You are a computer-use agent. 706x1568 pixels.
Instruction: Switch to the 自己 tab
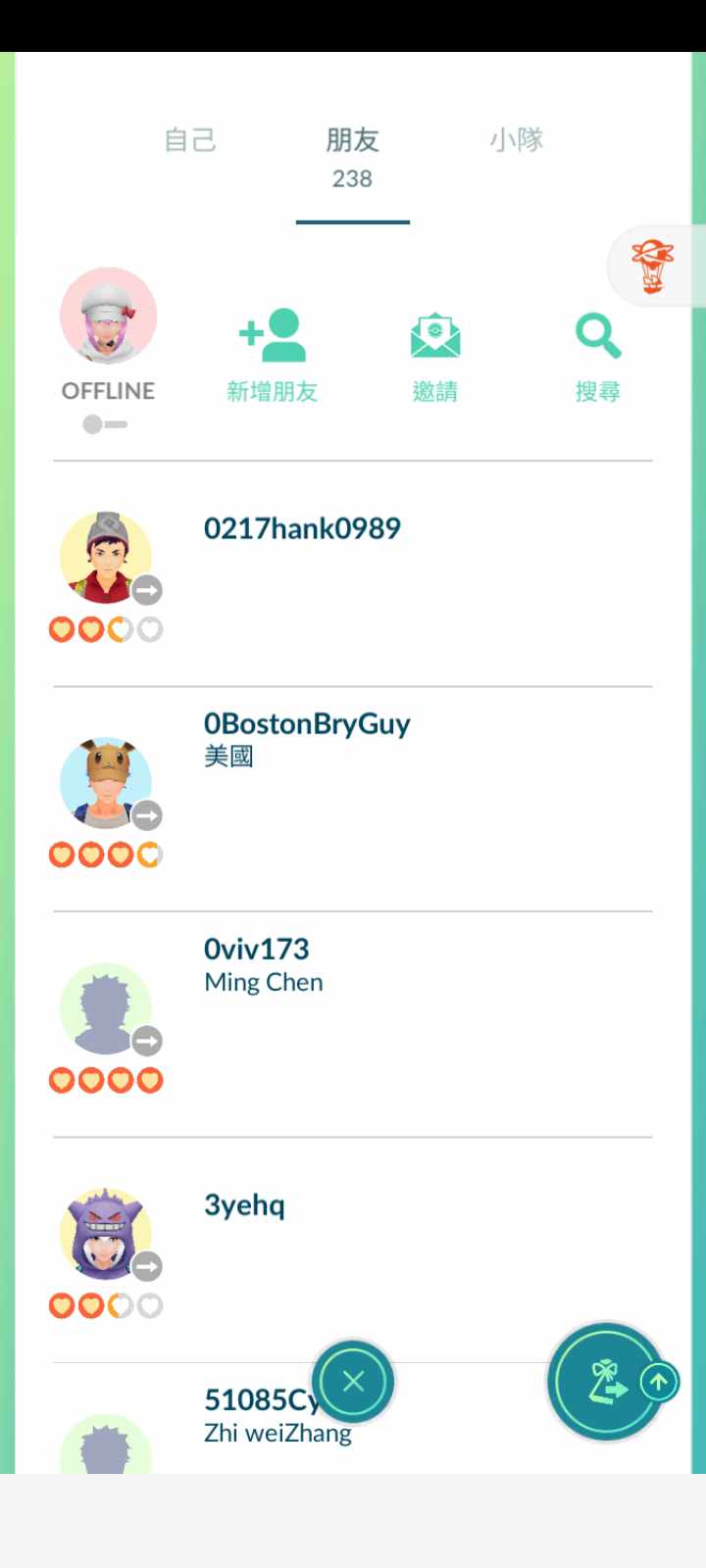click(x=190, y=140)
